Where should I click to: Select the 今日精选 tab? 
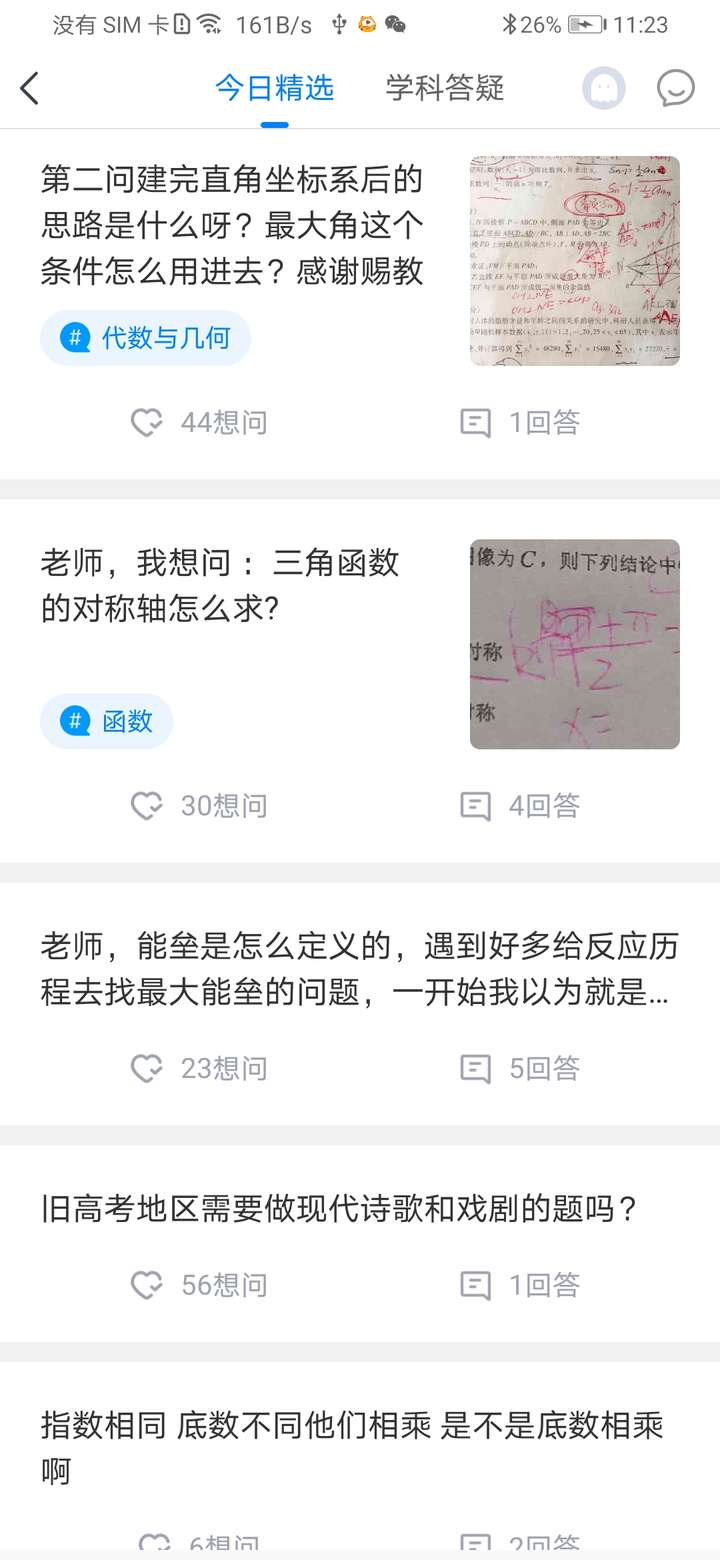pos(275,88)
